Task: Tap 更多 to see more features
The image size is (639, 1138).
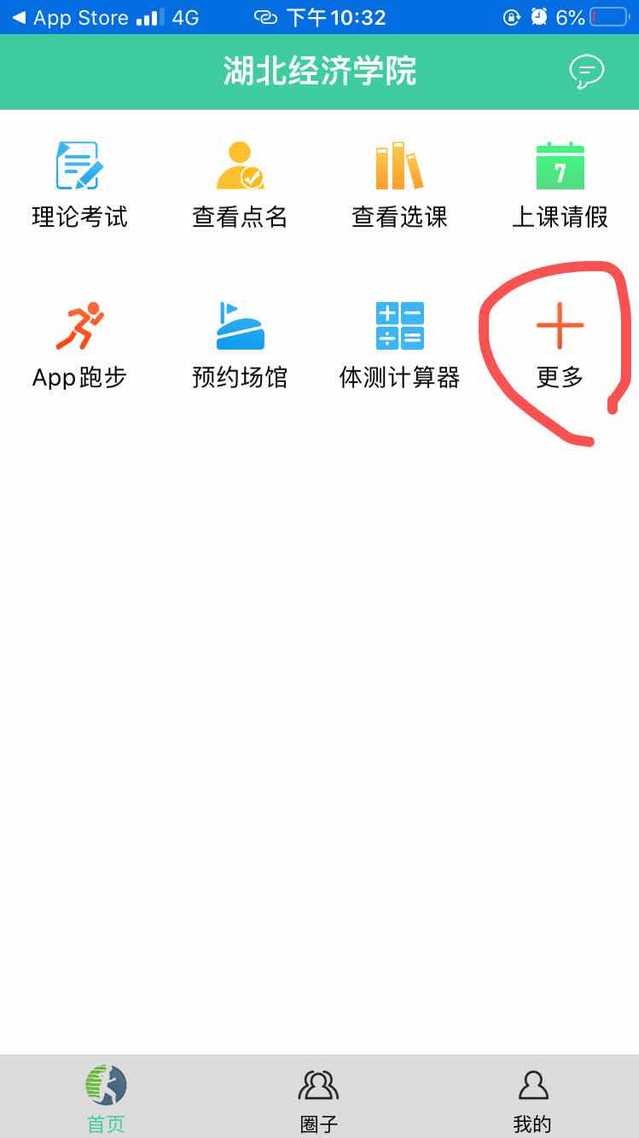Action: [559, 345]
